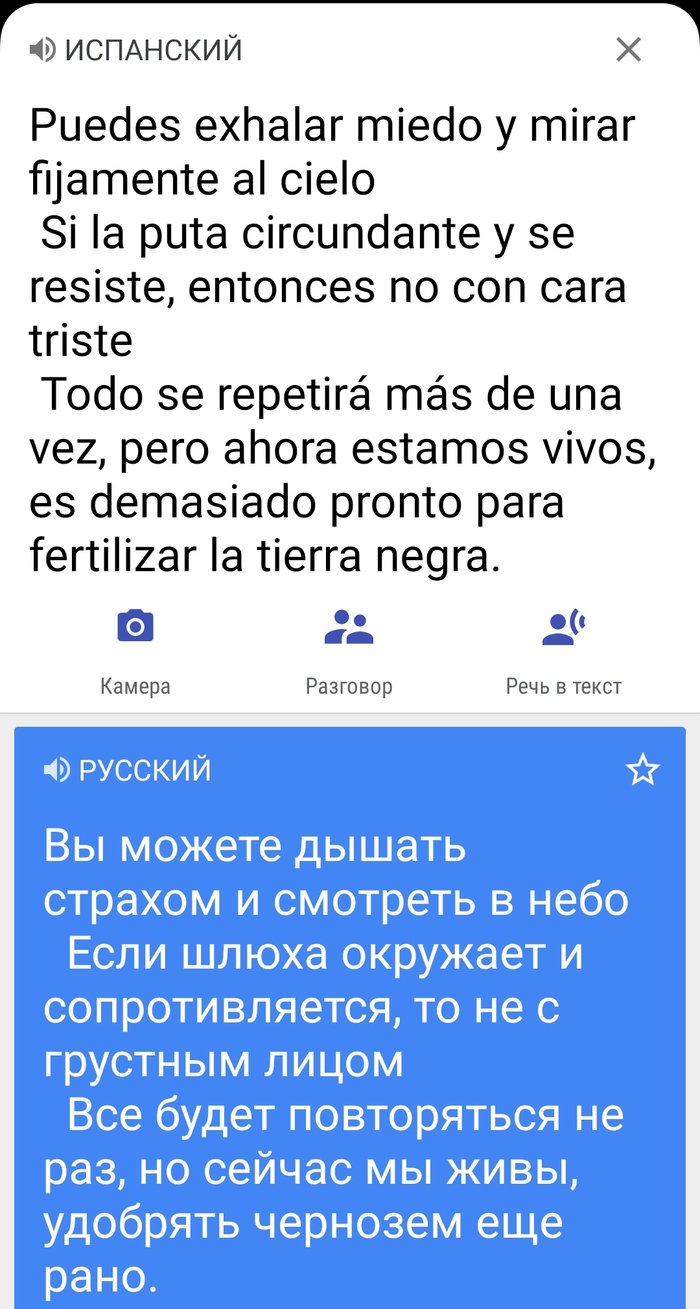Screen dimensions: 700x1309
Task: Clear the Spanish source text
Action: coord(628,49)
